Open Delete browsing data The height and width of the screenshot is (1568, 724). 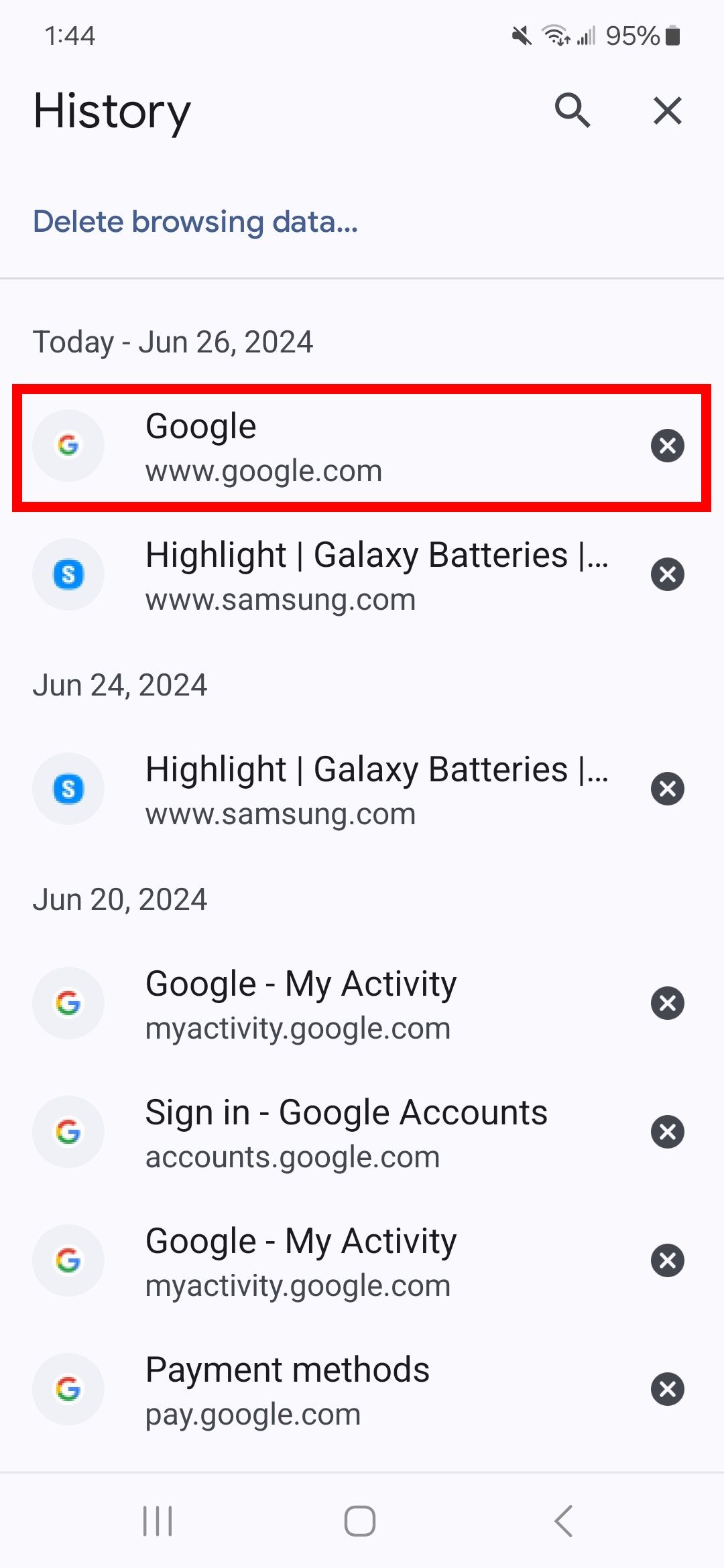[195, 221]
